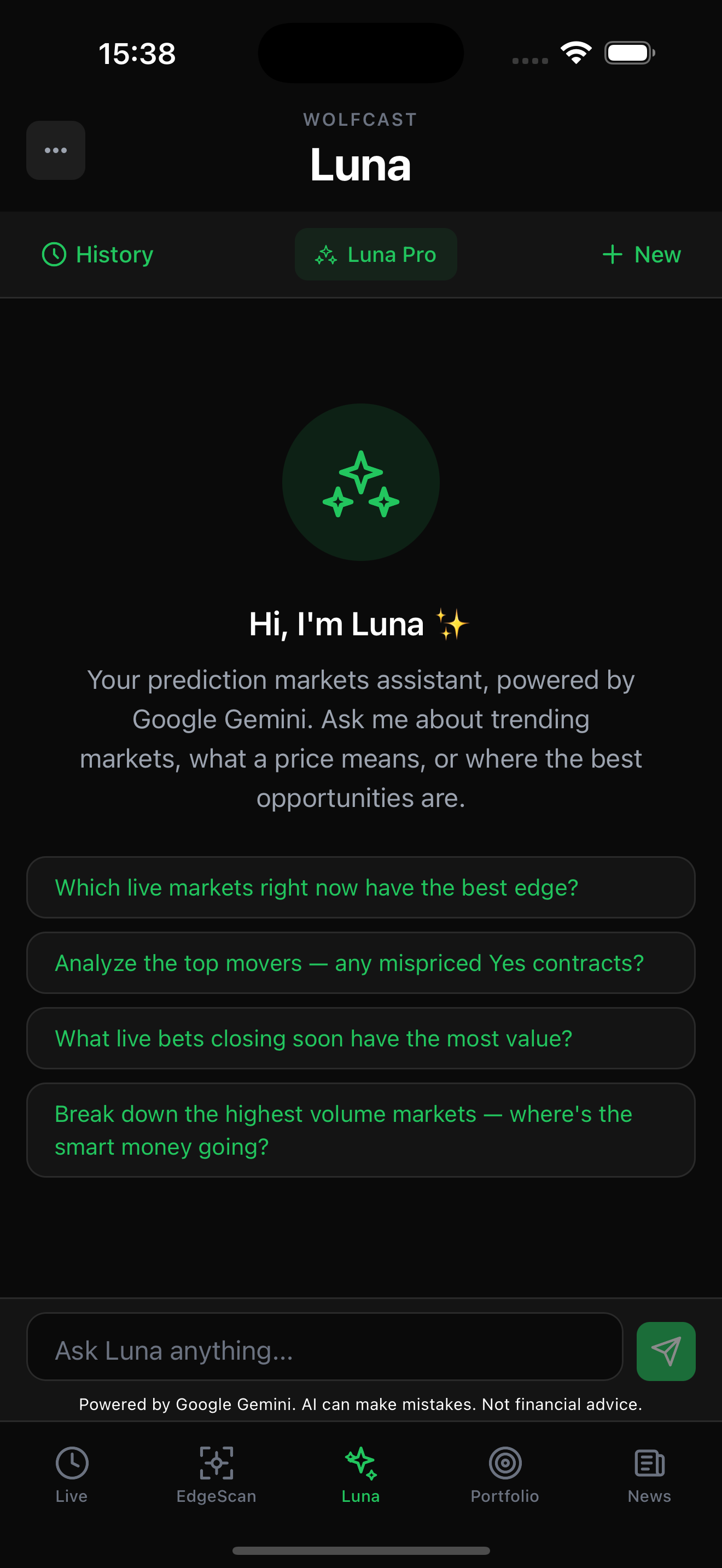View conversation History

coord(97,254)
